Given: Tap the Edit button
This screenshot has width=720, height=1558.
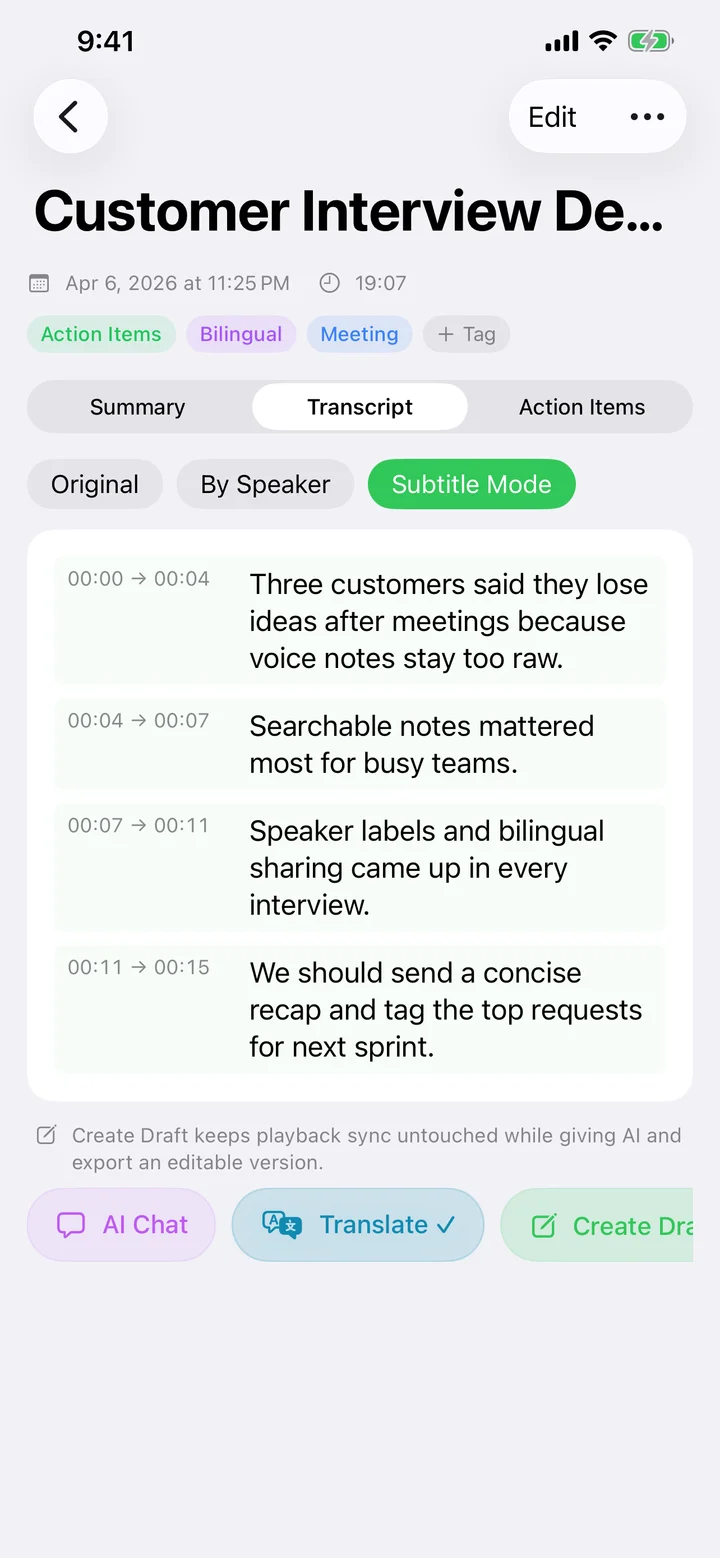Looking at the screenshot, I should [x=551, y=116].
